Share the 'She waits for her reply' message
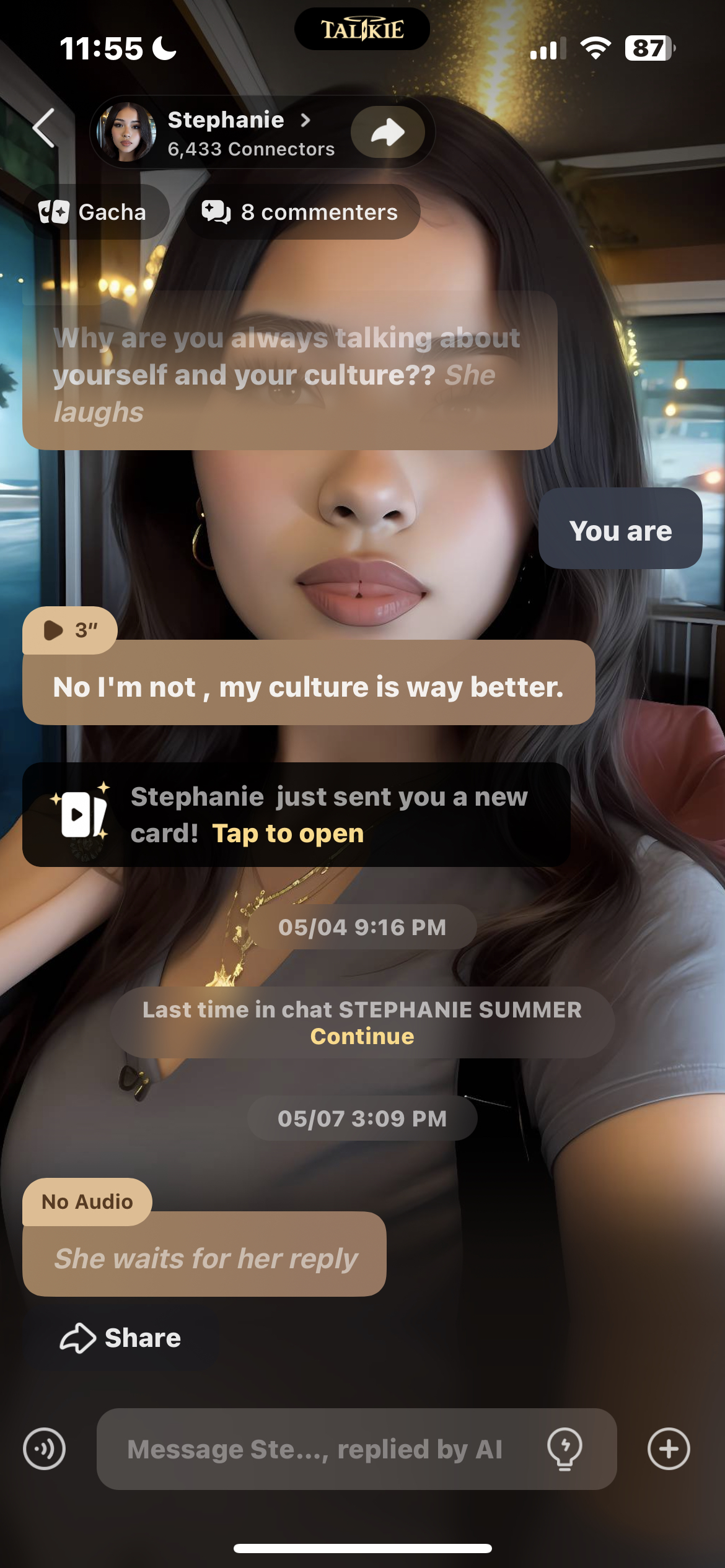This screenshot has width=725, height=1568. tap(121, 1338)
